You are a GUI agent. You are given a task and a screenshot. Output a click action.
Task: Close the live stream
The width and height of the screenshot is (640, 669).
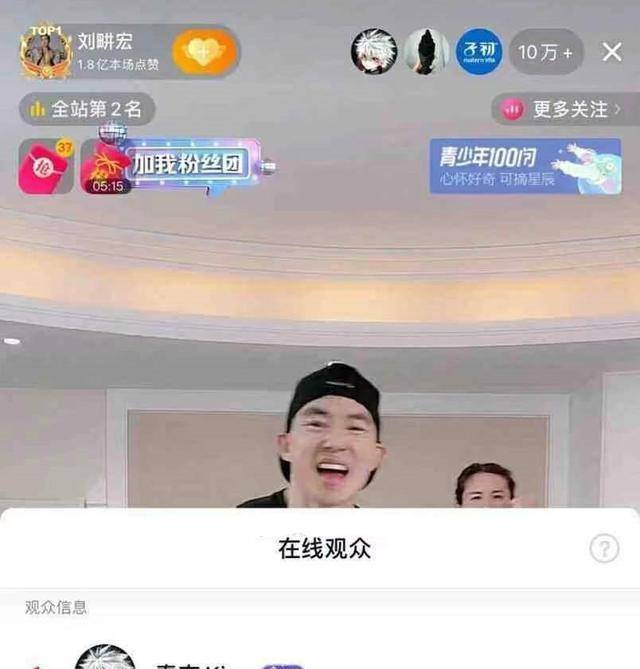pos(612,52)
